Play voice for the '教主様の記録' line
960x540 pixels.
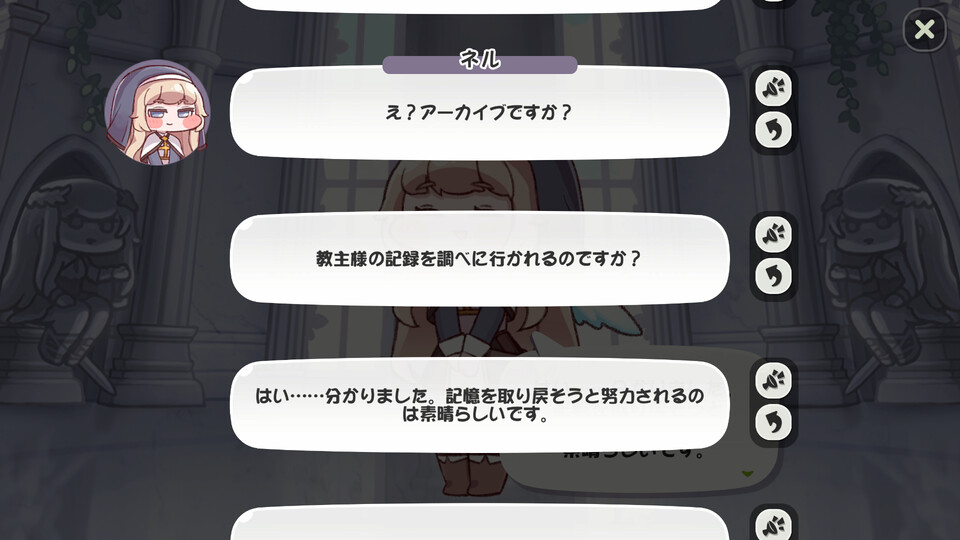(773, 234)
